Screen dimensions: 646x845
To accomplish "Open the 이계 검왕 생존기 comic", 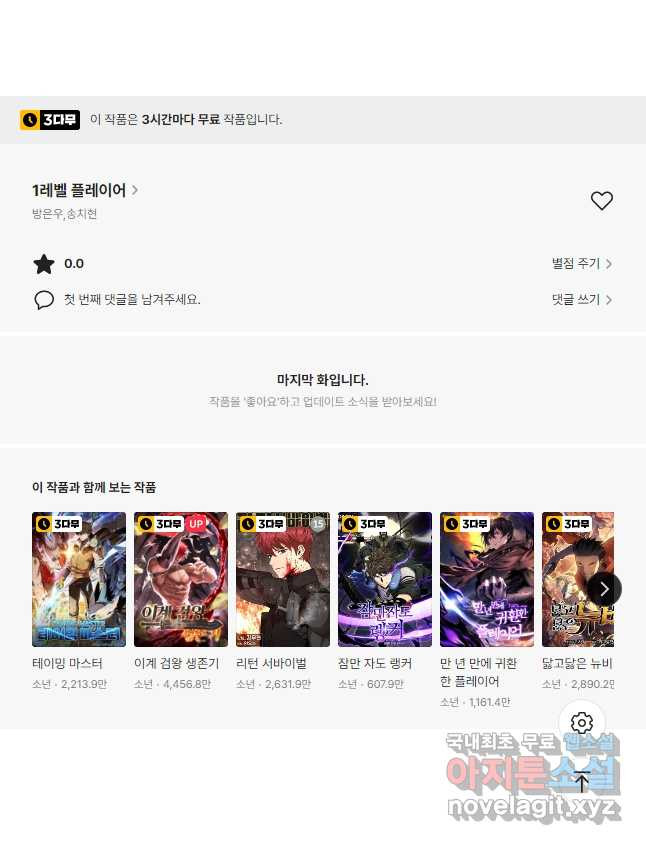I will [181, 580].
